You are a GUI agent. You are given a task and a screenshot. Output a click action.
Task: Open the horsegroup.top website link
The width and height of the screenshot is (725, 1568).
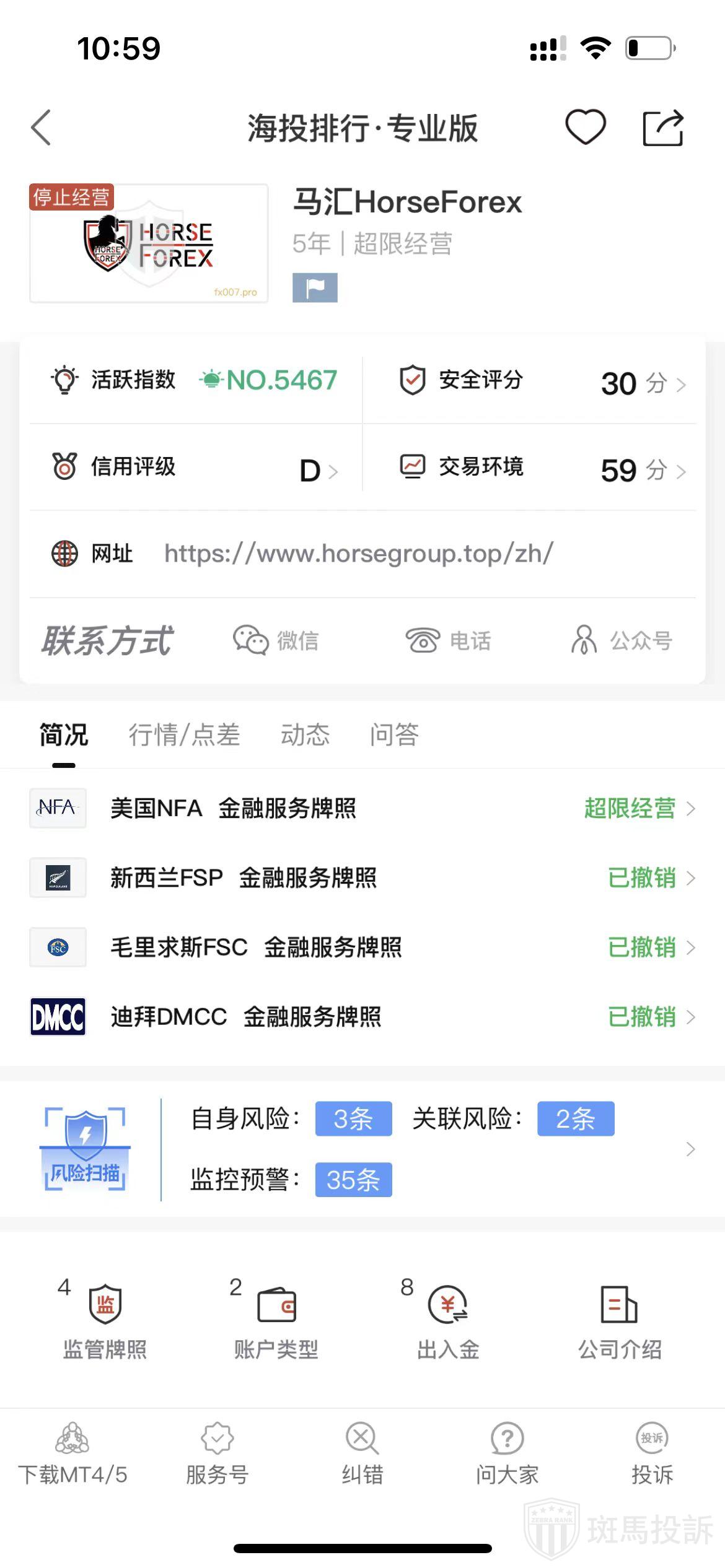click(x=358, y=553)
